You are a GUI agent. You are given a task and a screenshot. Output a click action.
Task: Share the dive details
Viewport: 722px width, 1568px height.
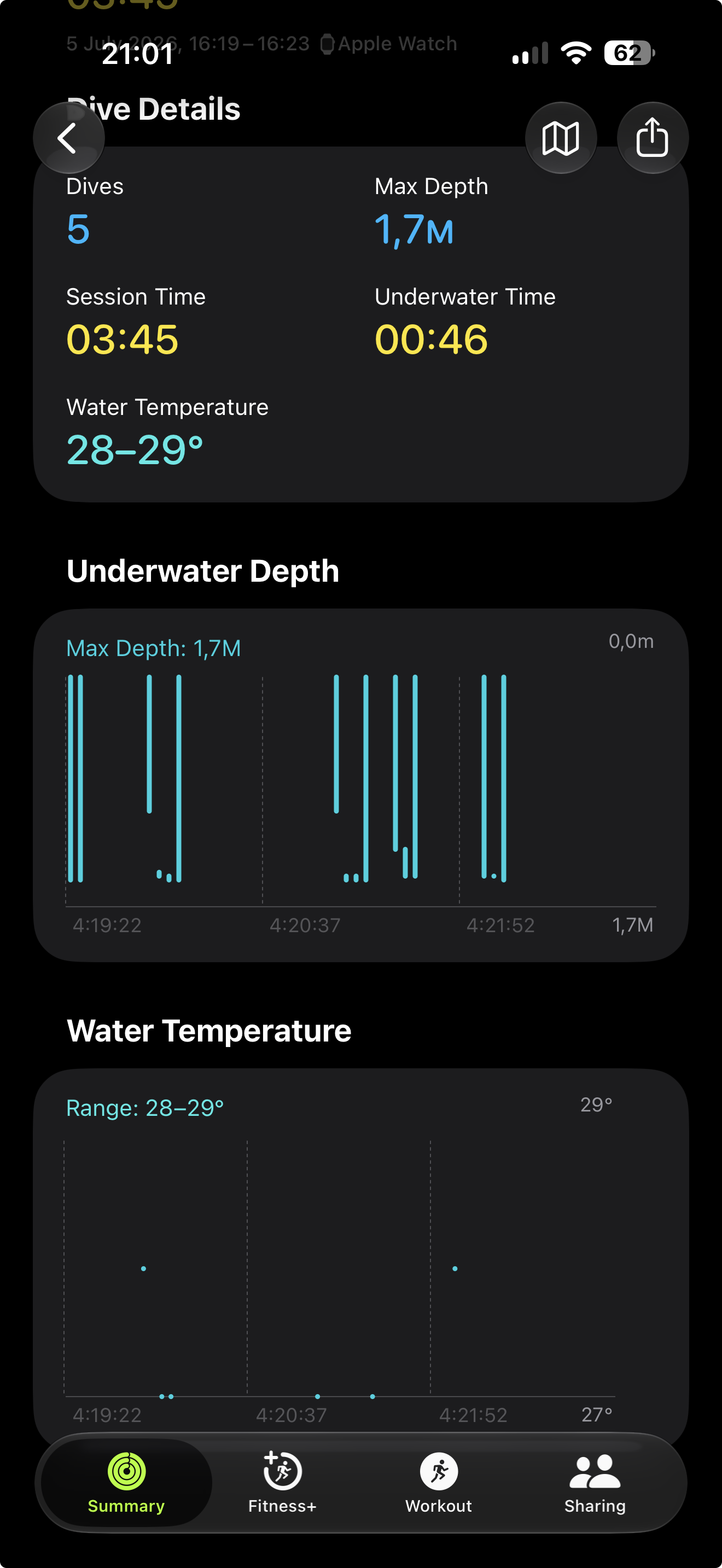point(653,138)
